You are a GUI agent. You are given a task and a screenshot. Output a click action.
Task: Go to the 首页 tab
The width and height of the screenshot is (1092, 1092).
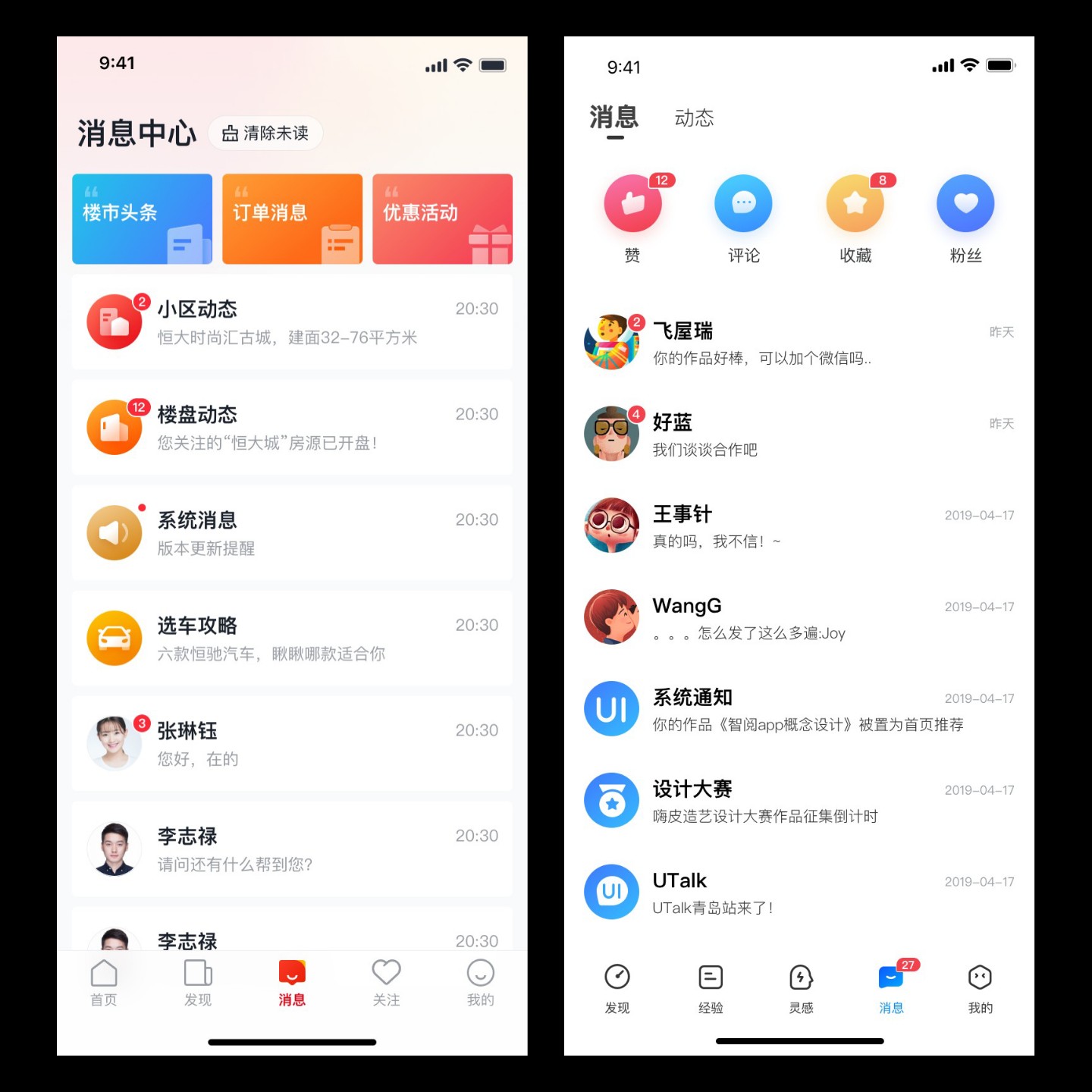pos(104,983)
